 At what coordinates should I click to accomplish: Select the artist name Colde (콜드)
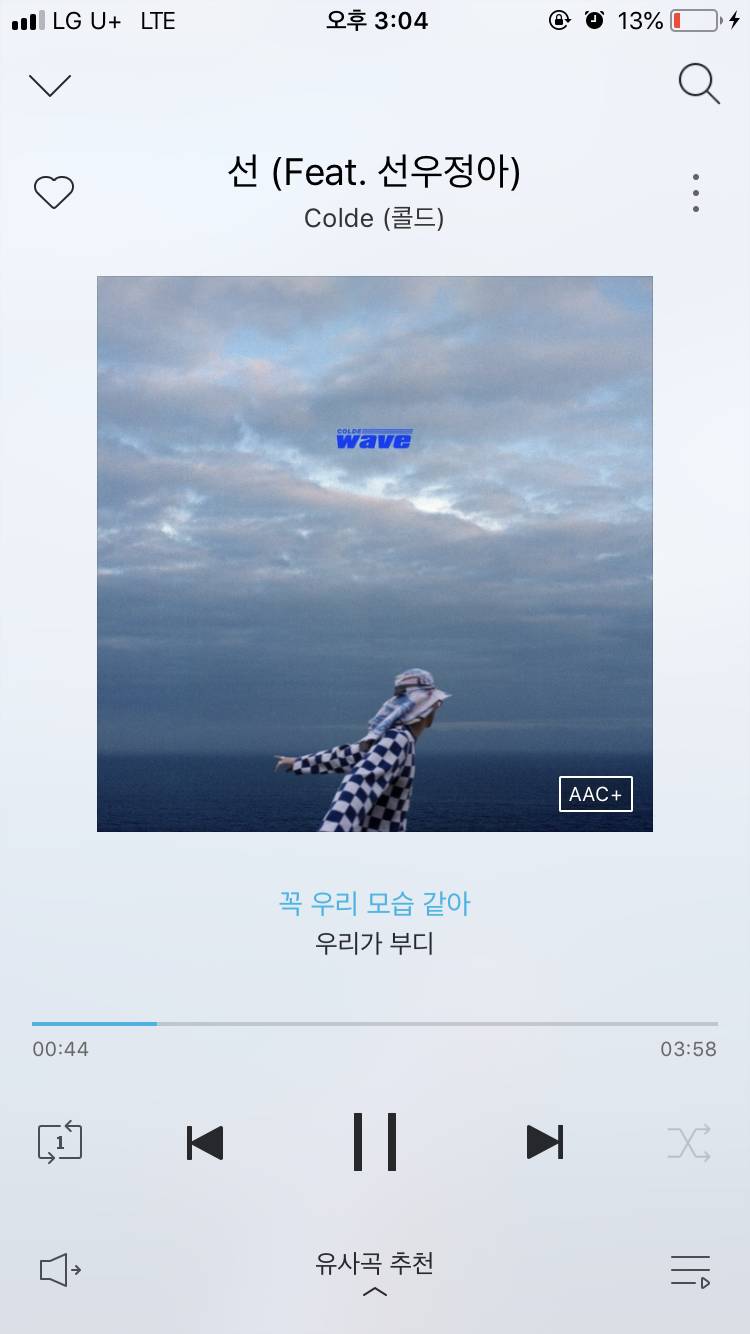[374, 217]
